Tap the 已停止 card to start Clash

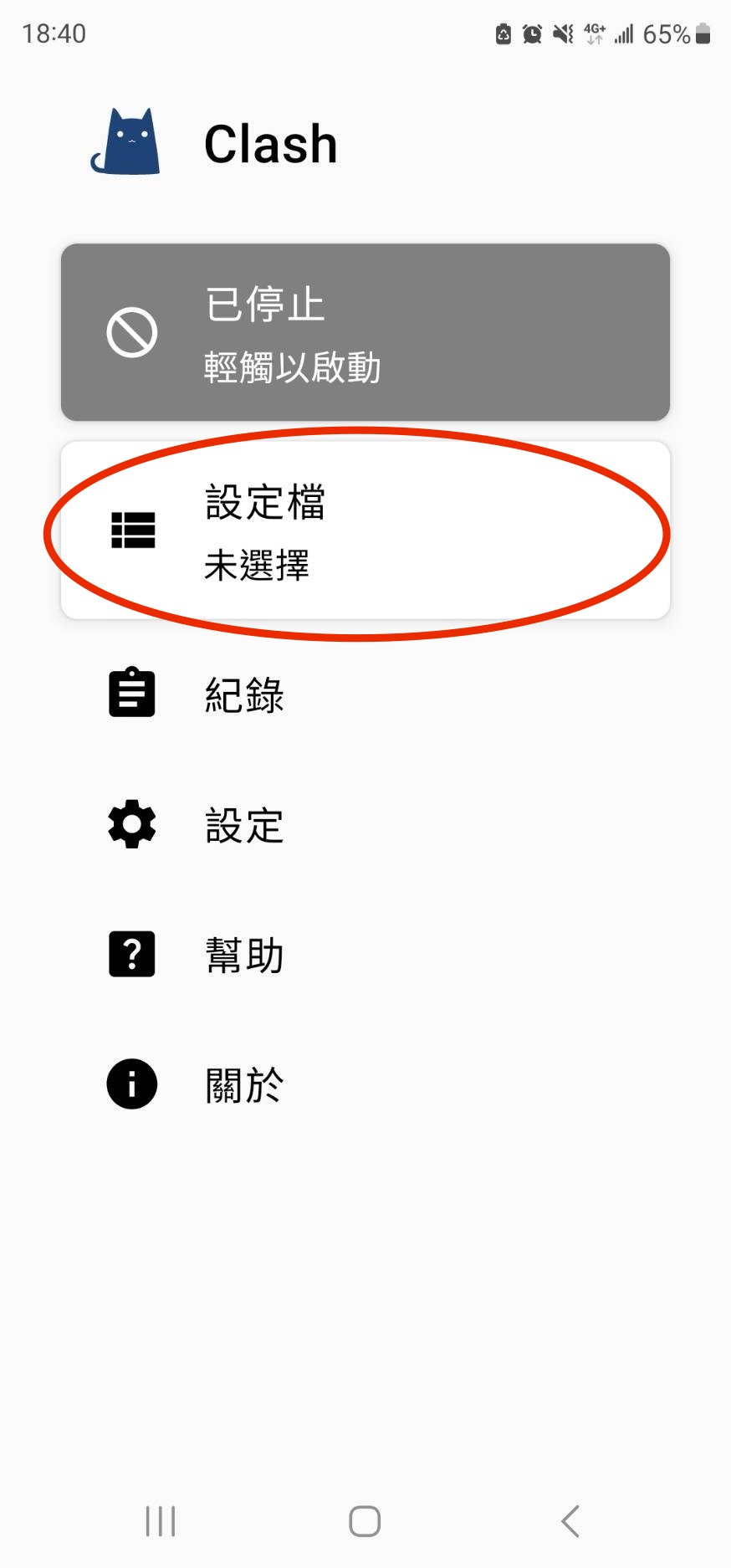[x=365, y=332]
